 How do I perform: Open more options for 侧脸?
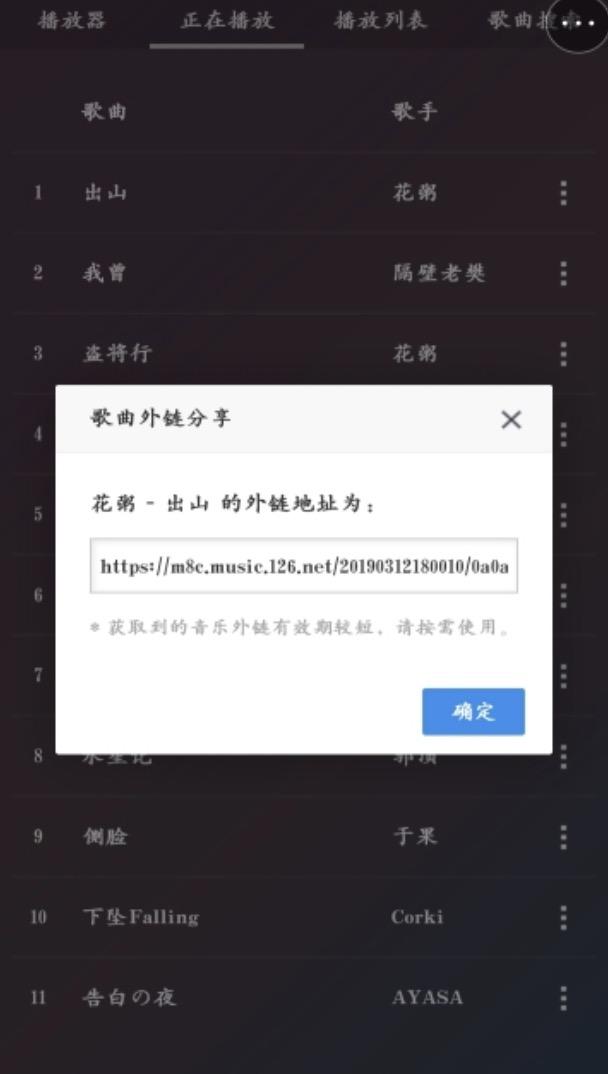[x=564, y=837]
